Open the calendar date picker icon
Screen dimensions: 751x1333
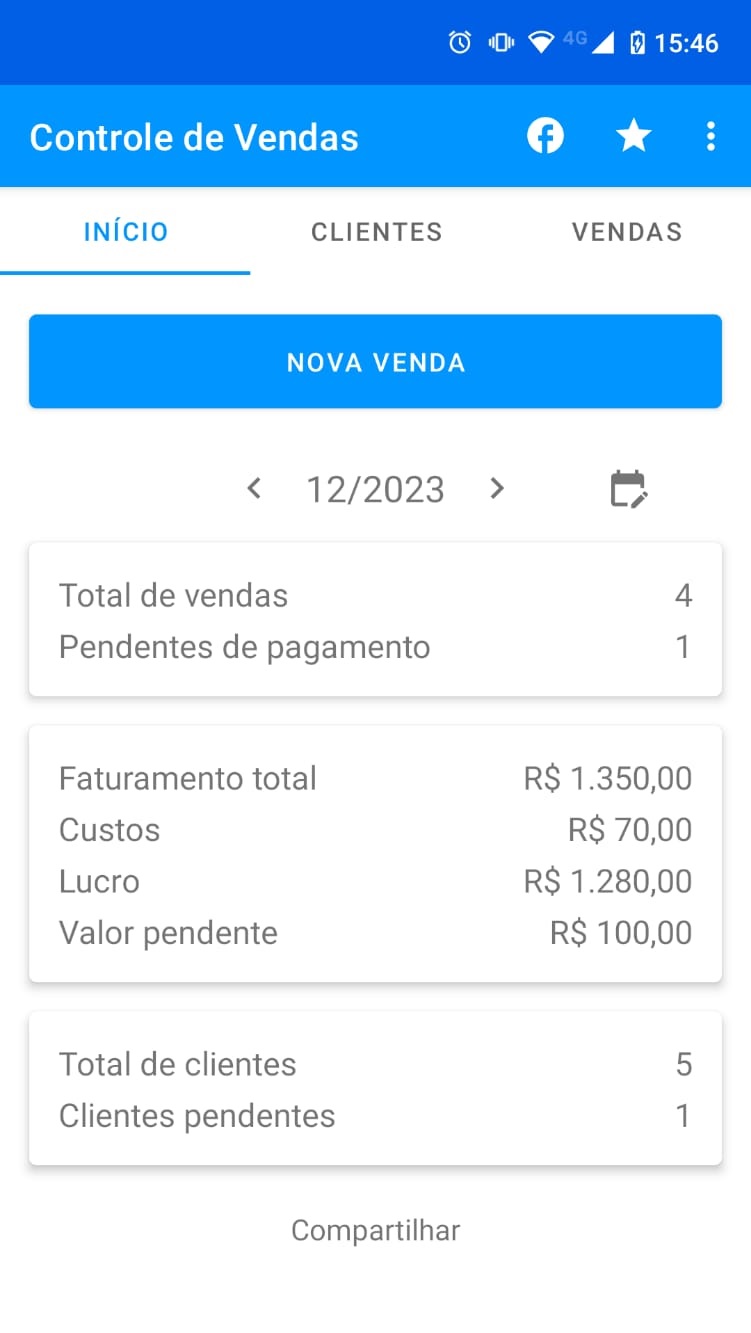click(x=628, y=489)
